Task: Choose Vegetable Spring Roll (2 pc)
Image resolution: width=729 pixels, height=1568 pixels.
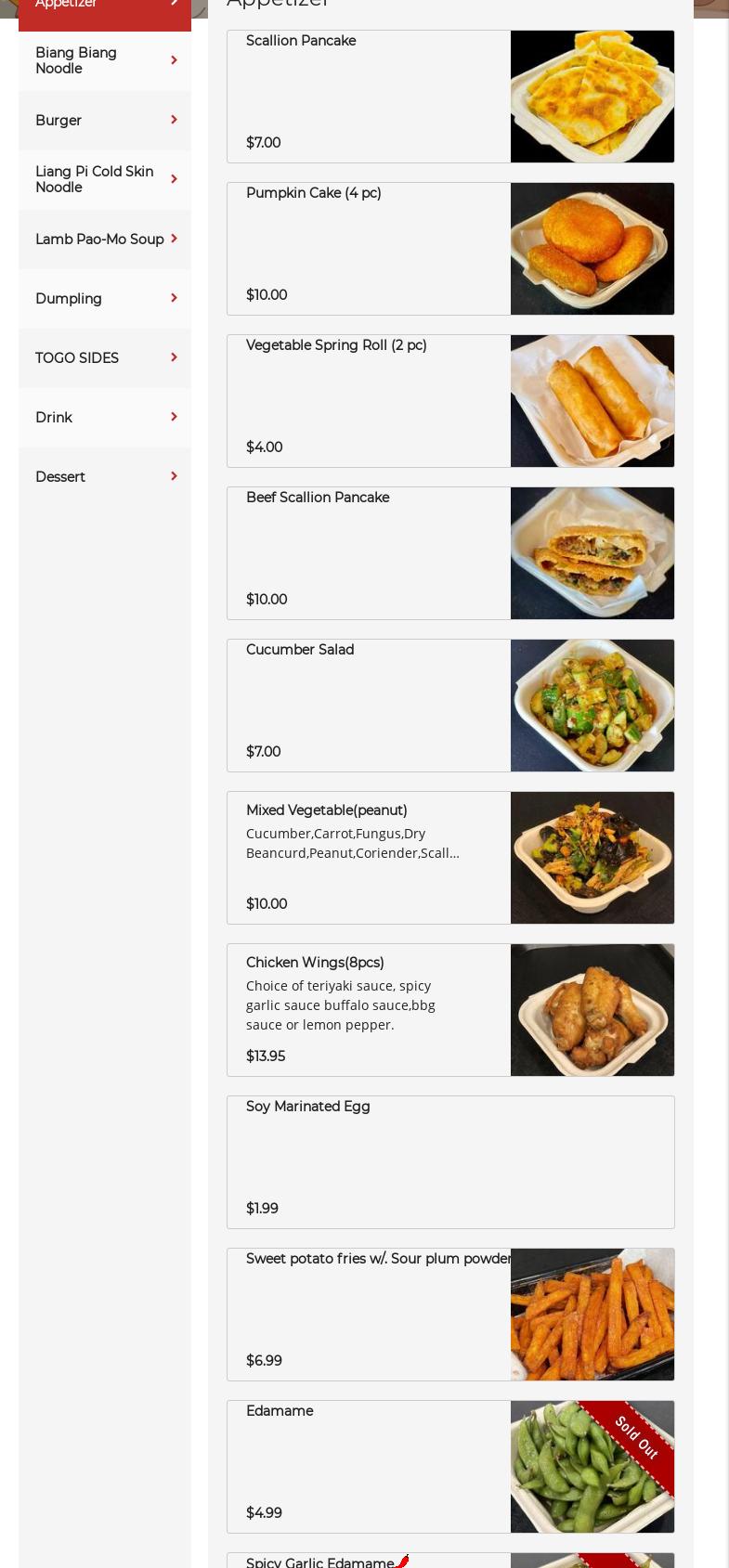Action: [x=450, y=401]
